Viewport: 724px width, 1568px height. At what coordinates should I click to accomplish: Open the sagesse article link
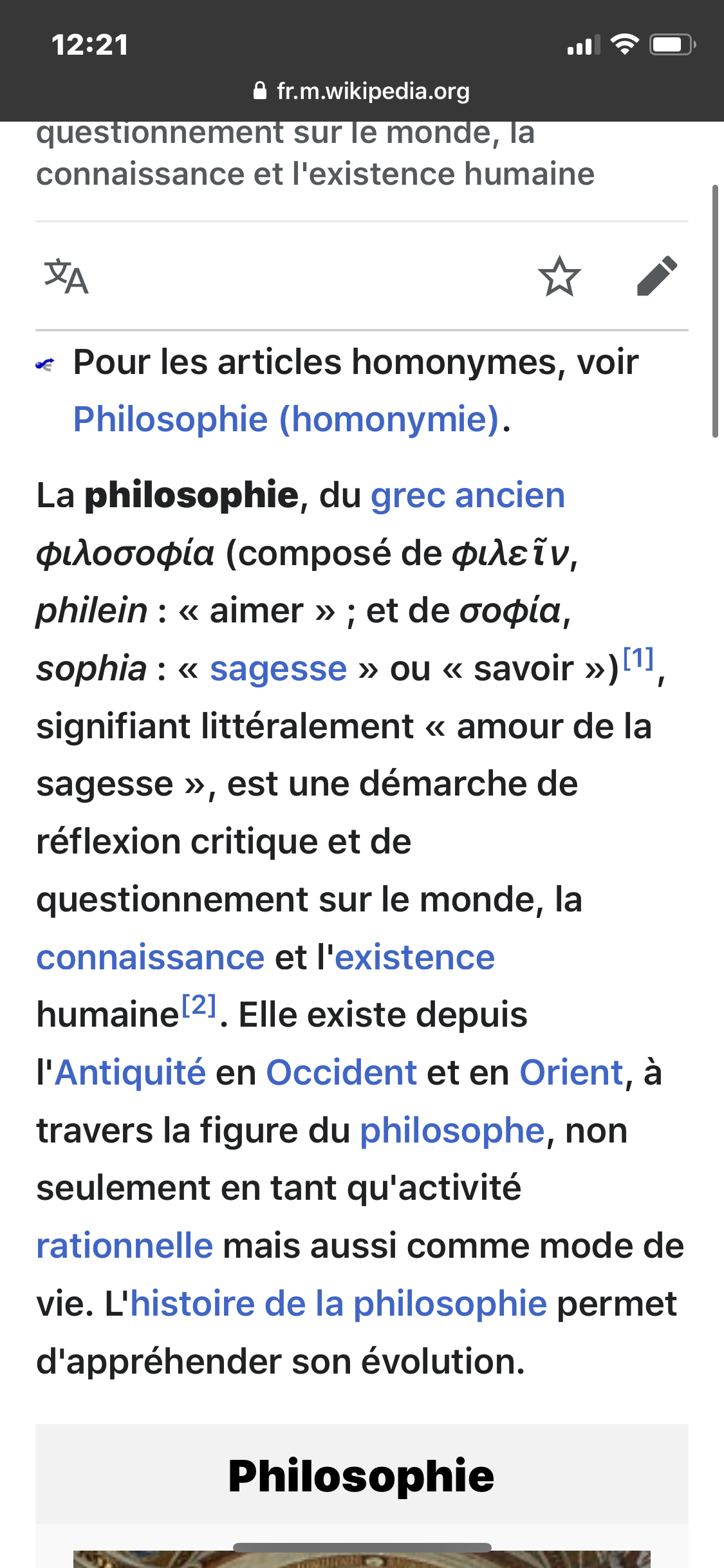coord(278,669)
